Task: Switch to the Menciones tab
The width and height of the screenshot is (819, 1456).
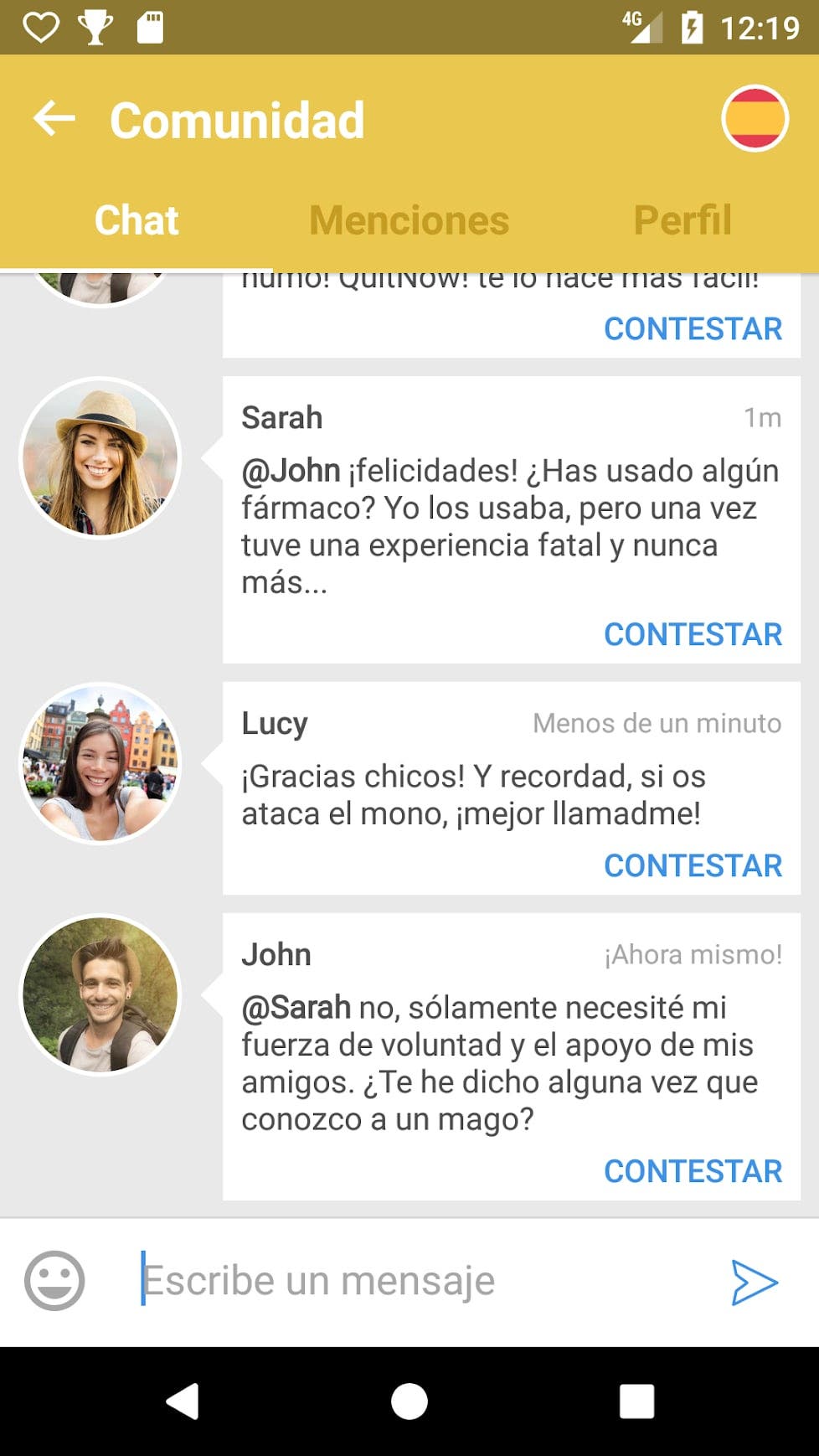Action: (409, 219)
